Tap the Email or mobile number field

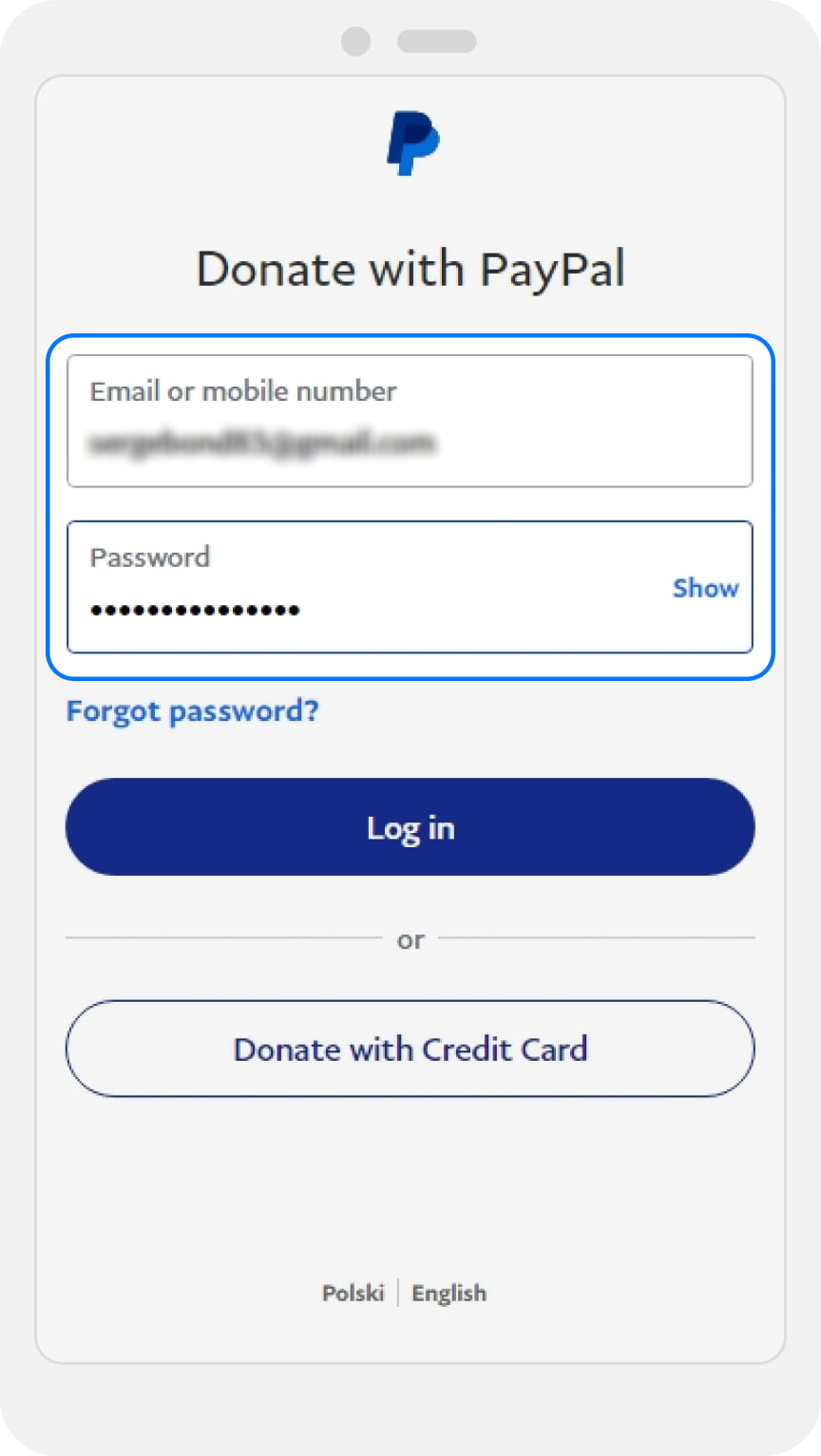(410, 421)
